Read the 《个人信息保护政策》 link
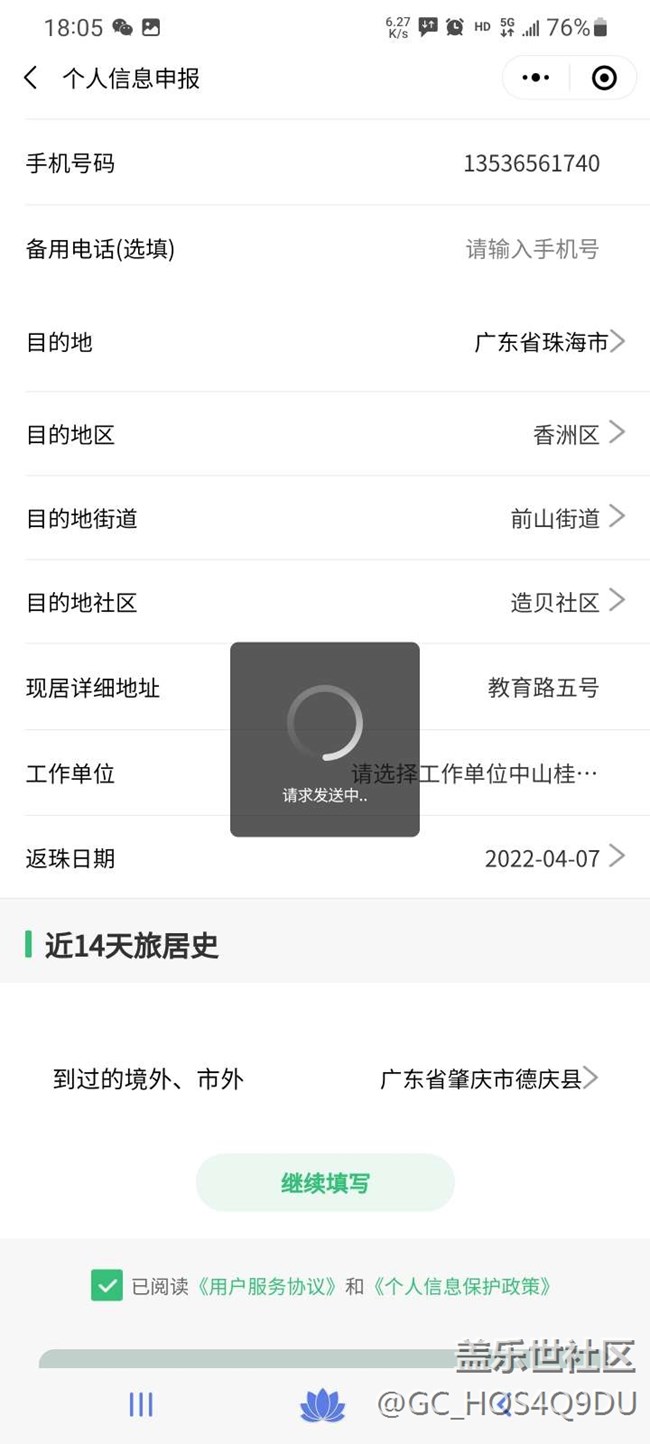 click(x=462, y=1287)
